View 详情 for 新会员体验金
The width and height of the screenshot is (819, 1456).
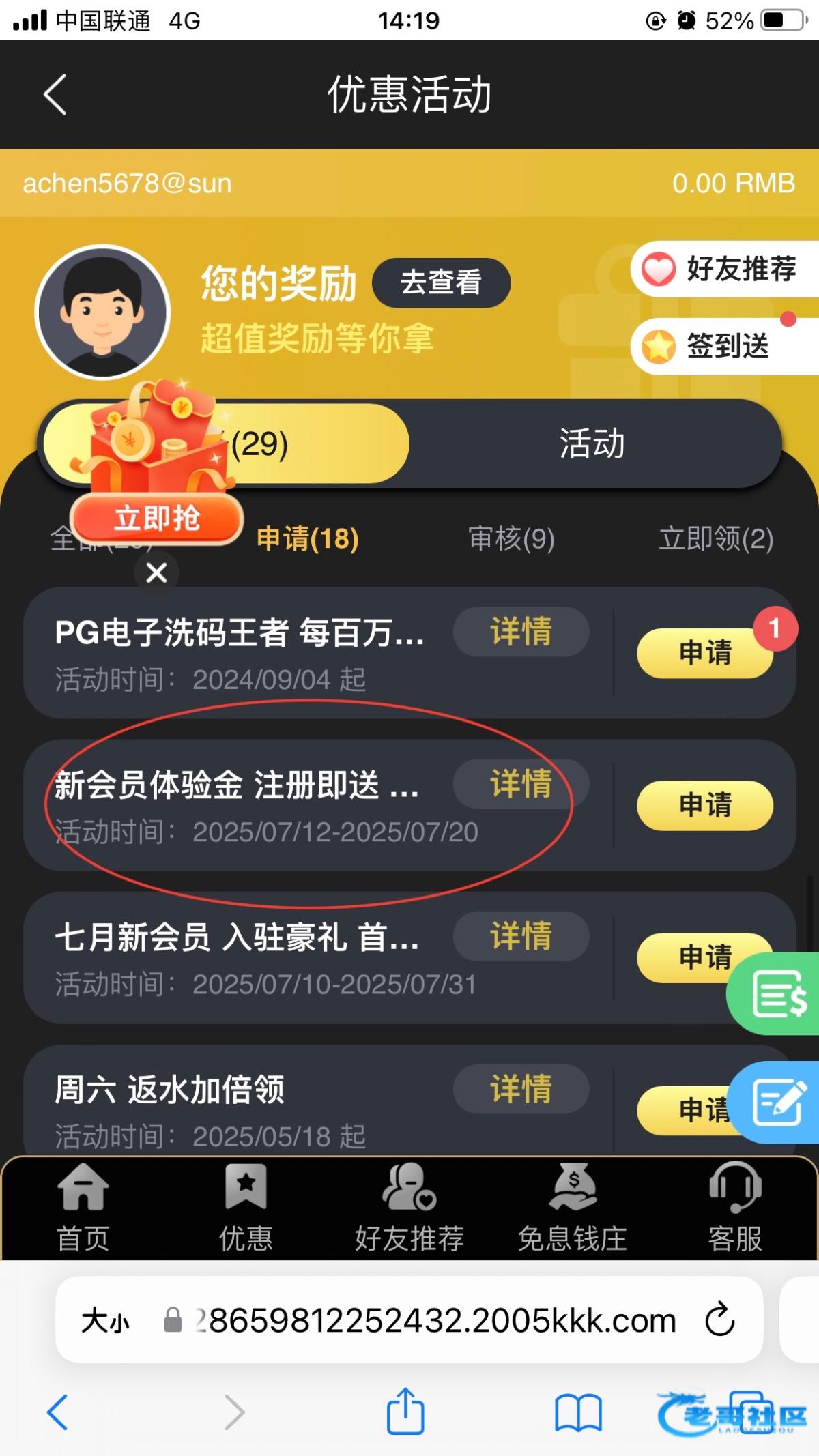[521, 783]
